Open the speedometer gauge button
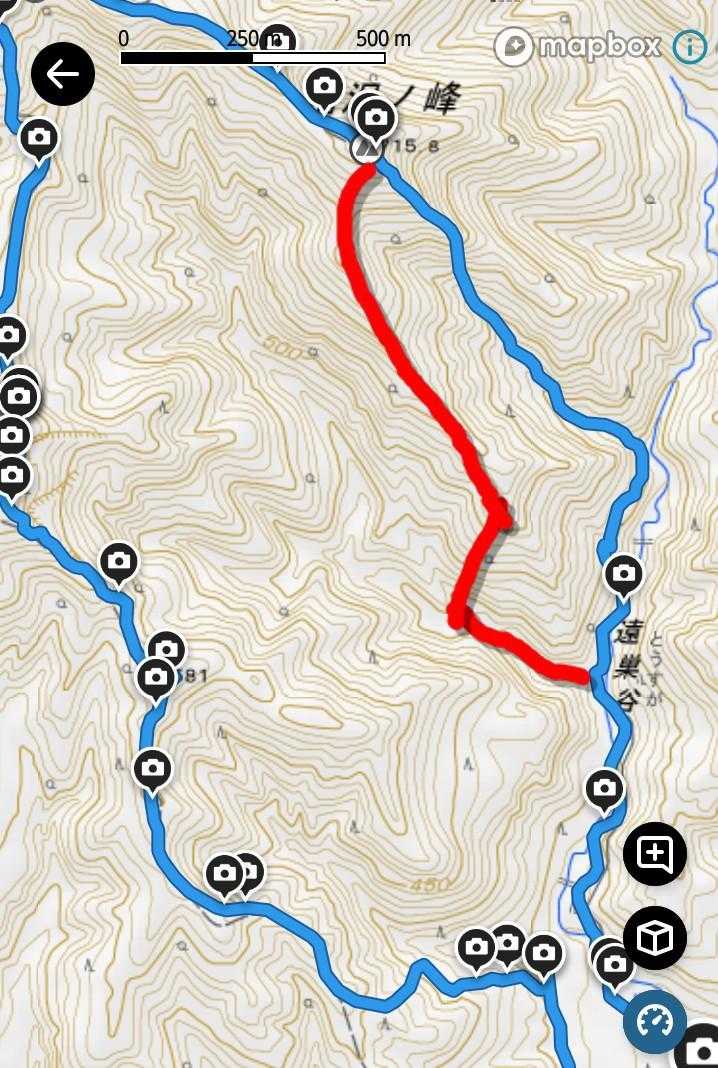The width and height of the screenshot is (718, 1068). coord(655,1022)
